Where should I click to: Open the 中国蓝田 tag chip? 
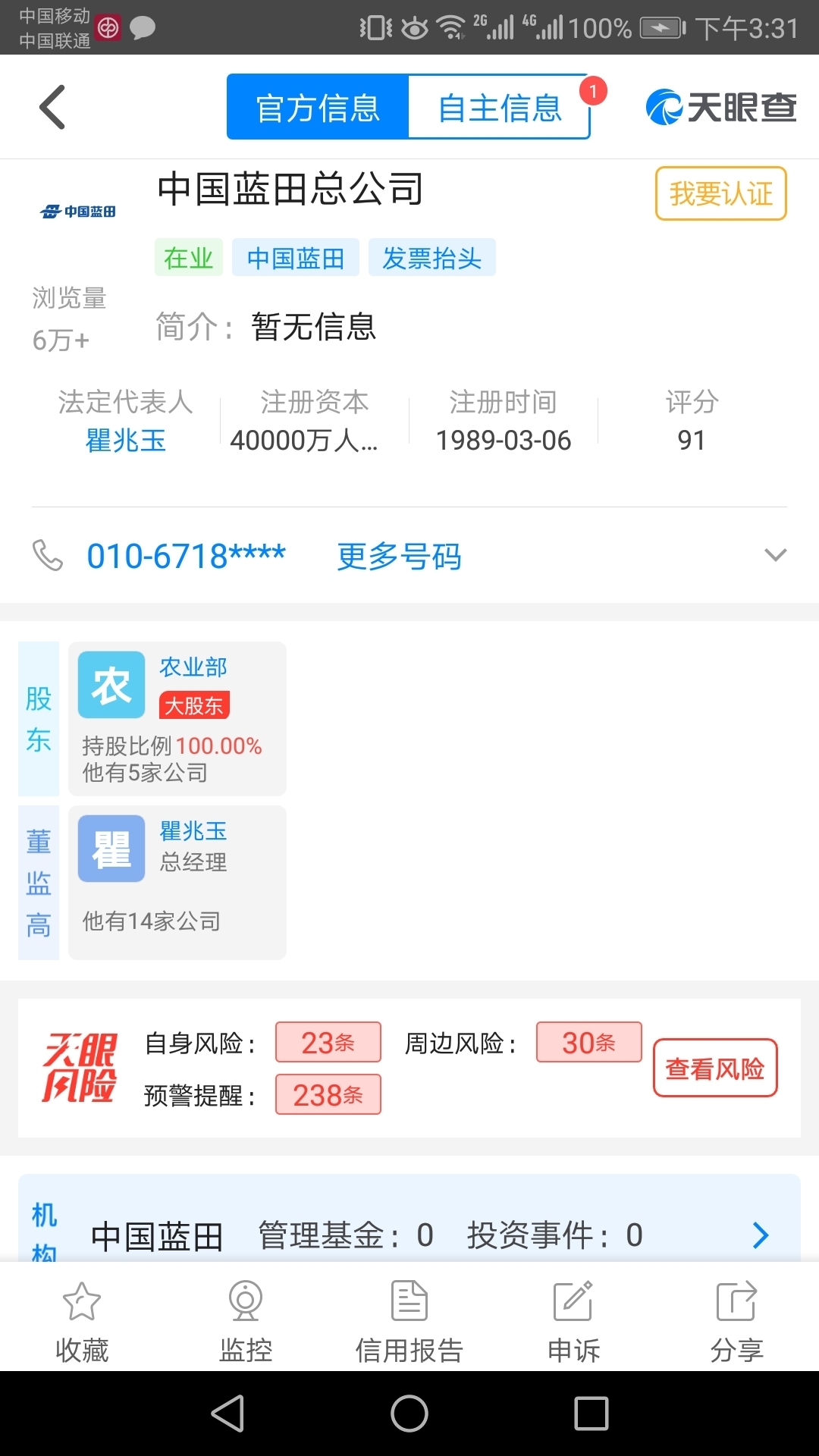tap(296, 258)
